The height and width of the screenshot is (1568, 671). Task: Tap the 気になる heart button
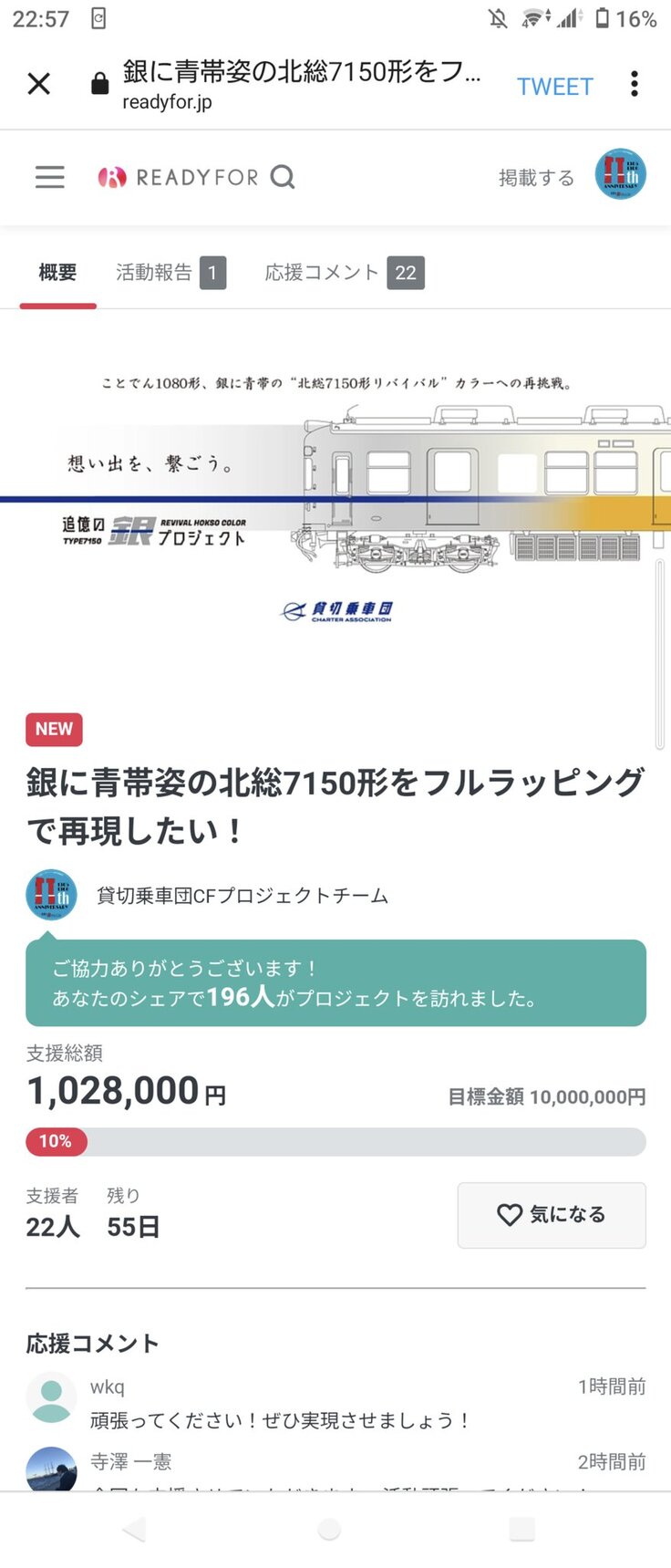point(552,1215)
